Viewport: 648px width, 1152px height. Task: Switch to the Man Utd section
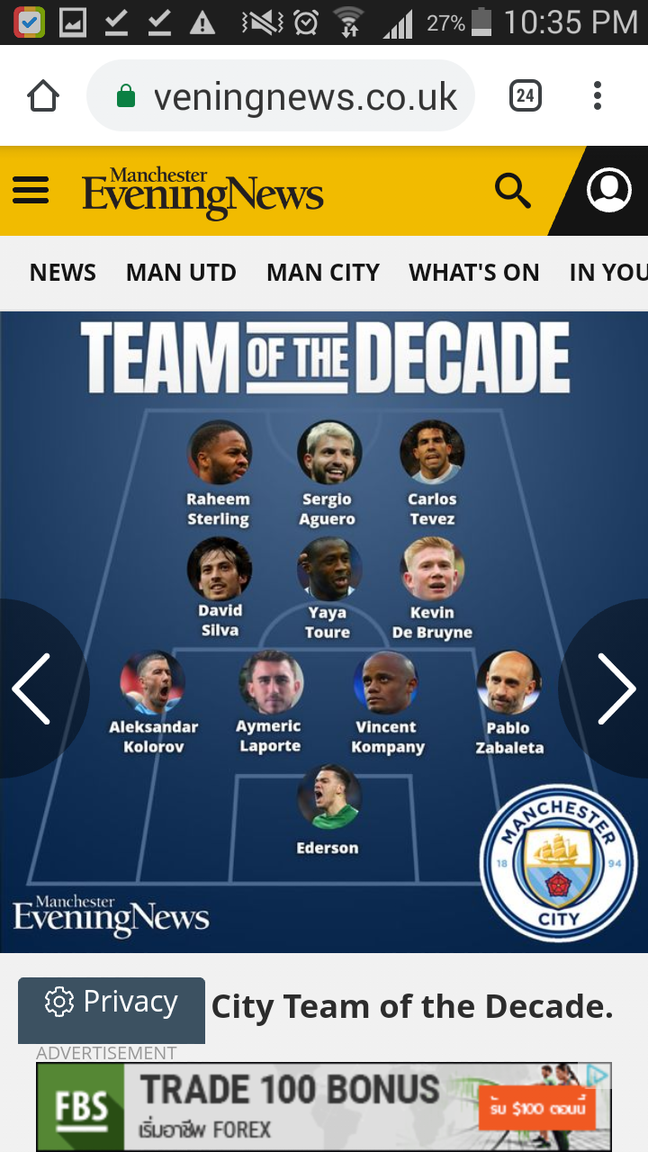(181, 272)
